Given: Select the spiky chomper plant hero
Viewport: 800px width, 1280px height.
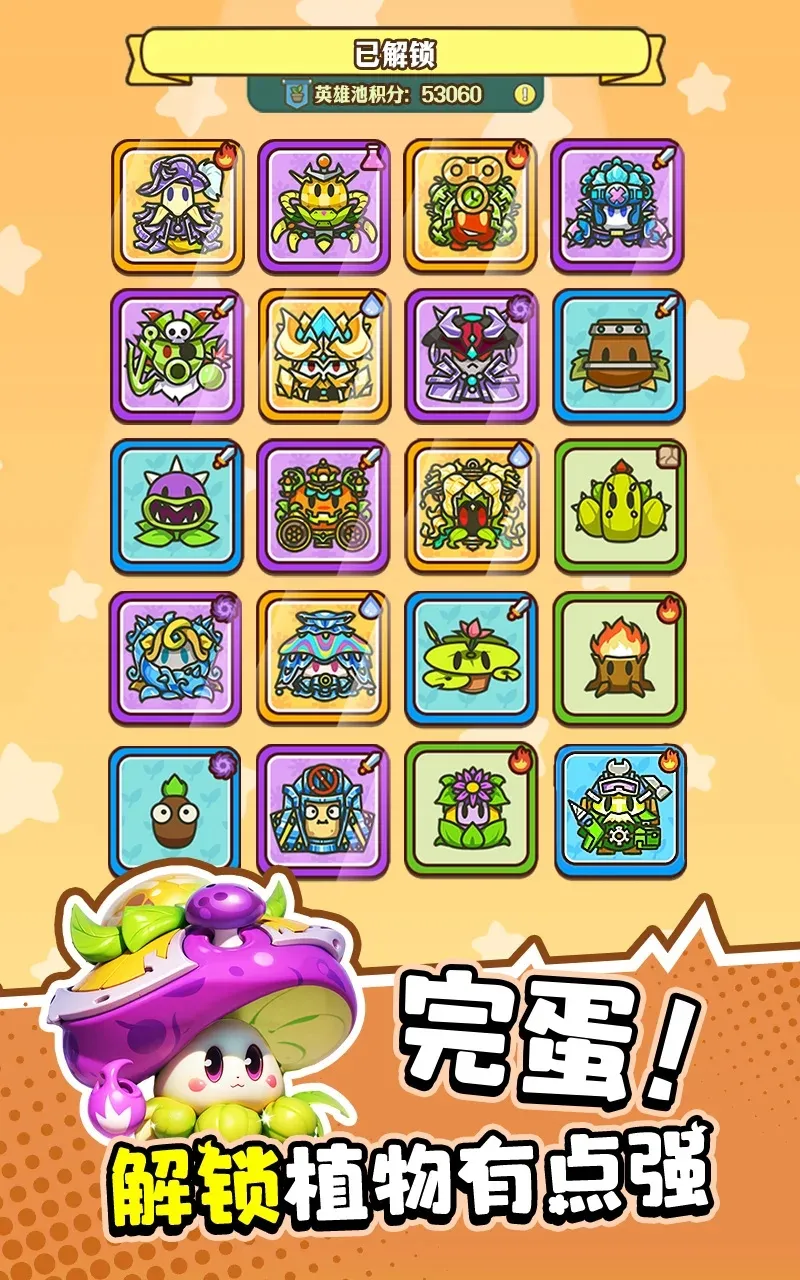Looking at the screenshot, I should (x=176, y=507).
